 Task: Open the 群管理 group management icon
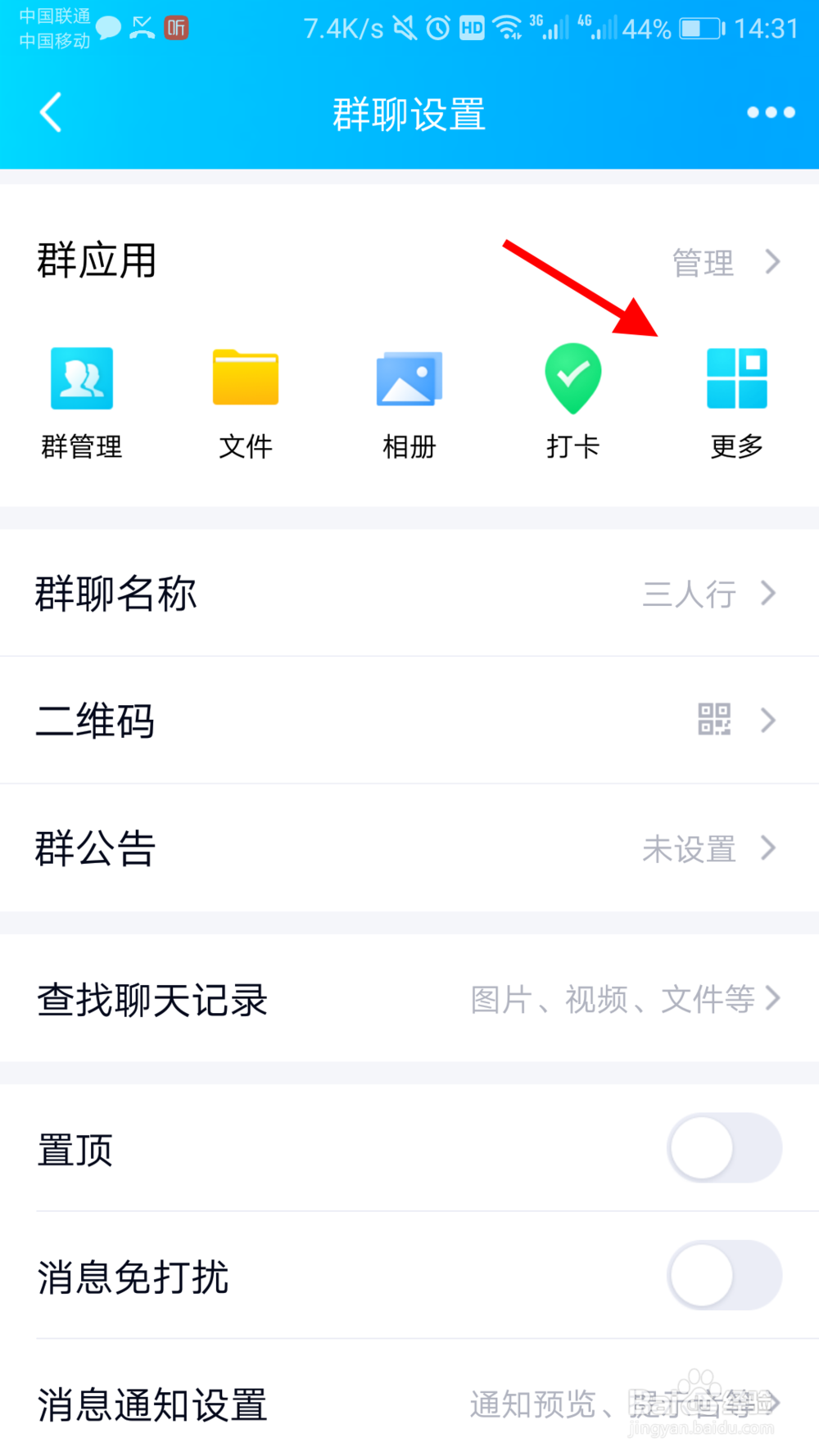81,379
